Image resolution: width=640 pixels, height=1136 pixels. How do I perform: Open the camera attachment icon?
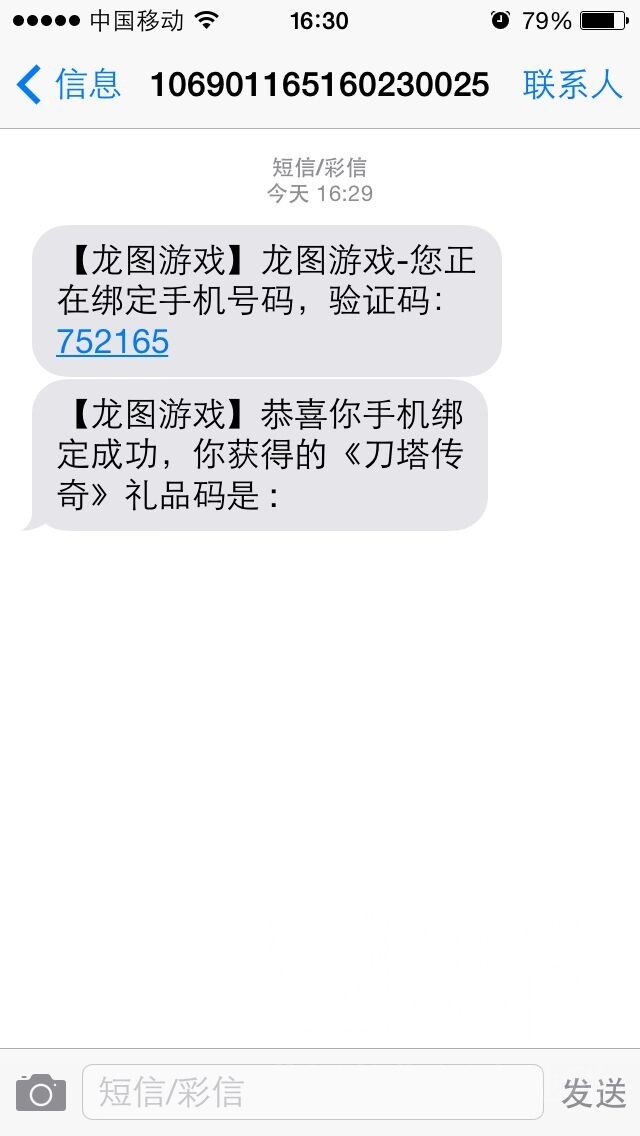(x=41, y=1092)
